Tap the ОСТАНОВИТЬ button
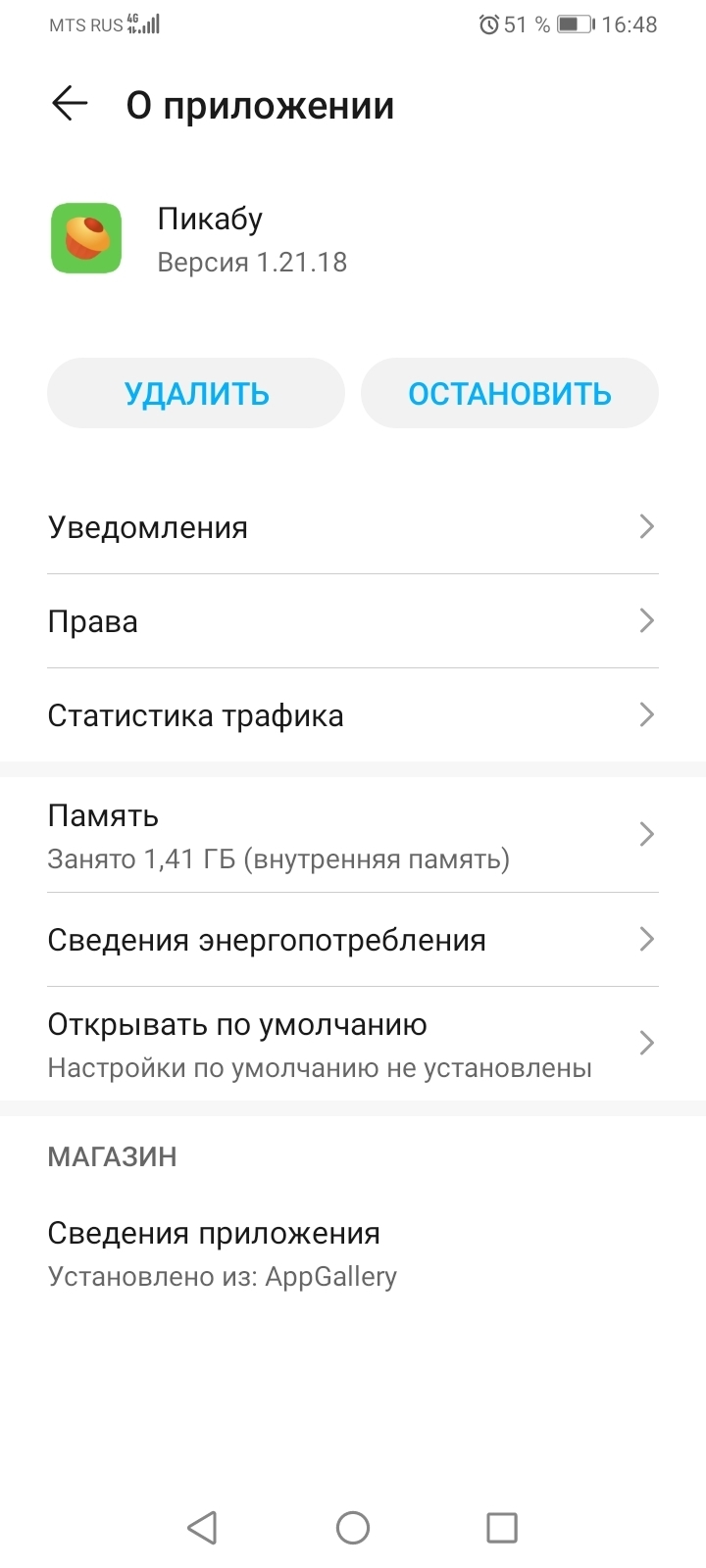Image resolution: width=706 pixels, height=1568 pixels. coord(510,393)
